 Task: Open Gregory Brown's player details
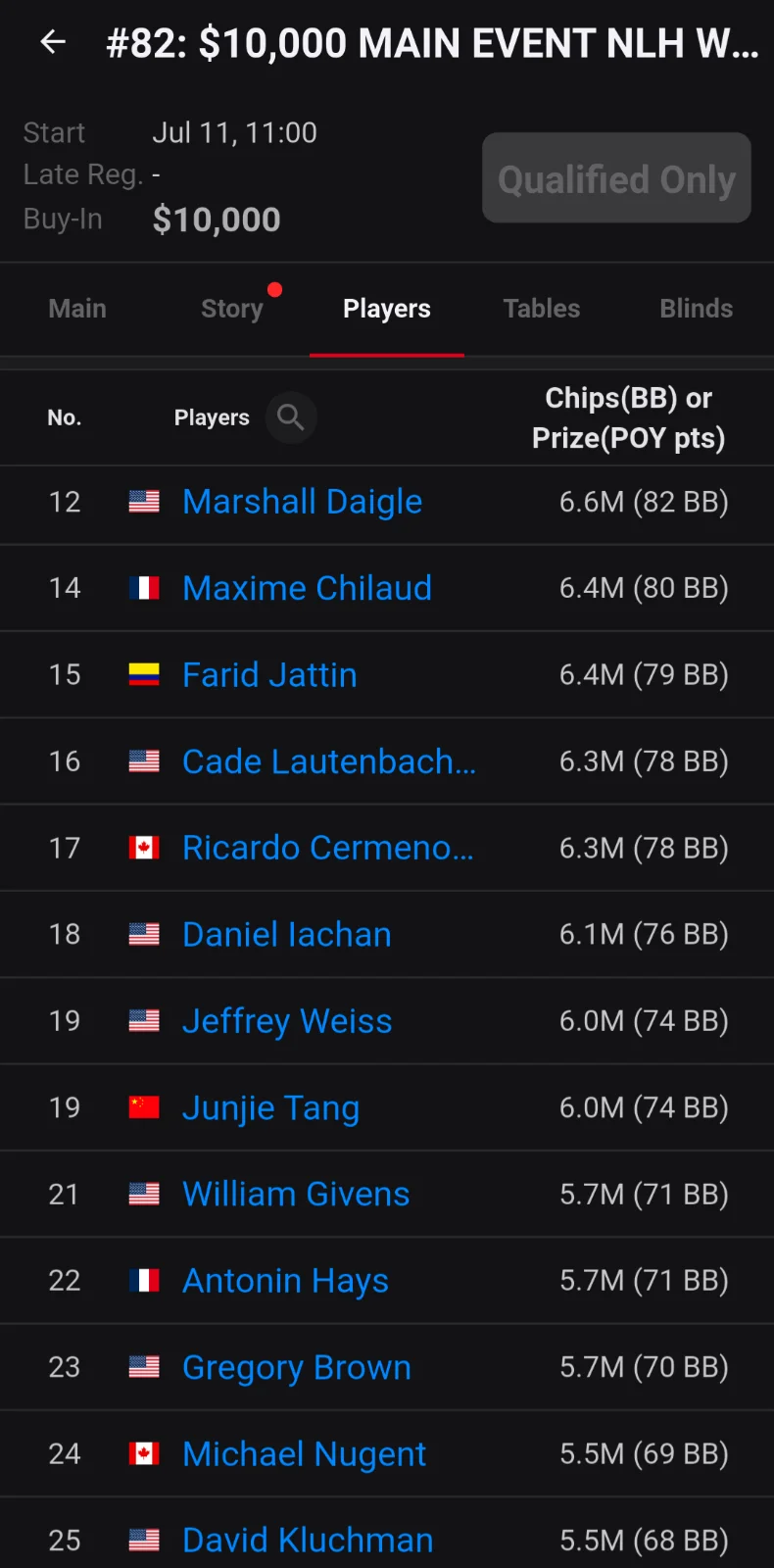point(297,1368)
